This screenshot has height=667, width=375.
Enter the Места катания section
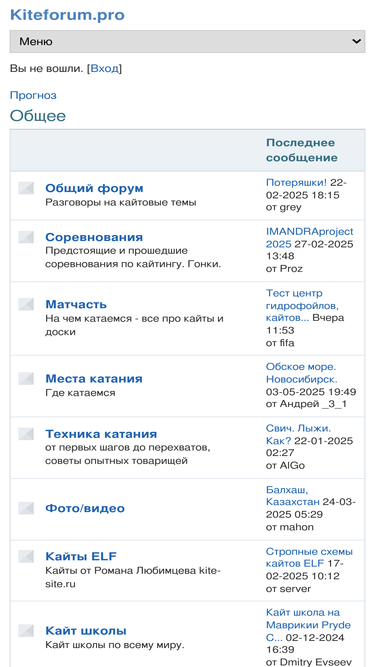point(94,379)
